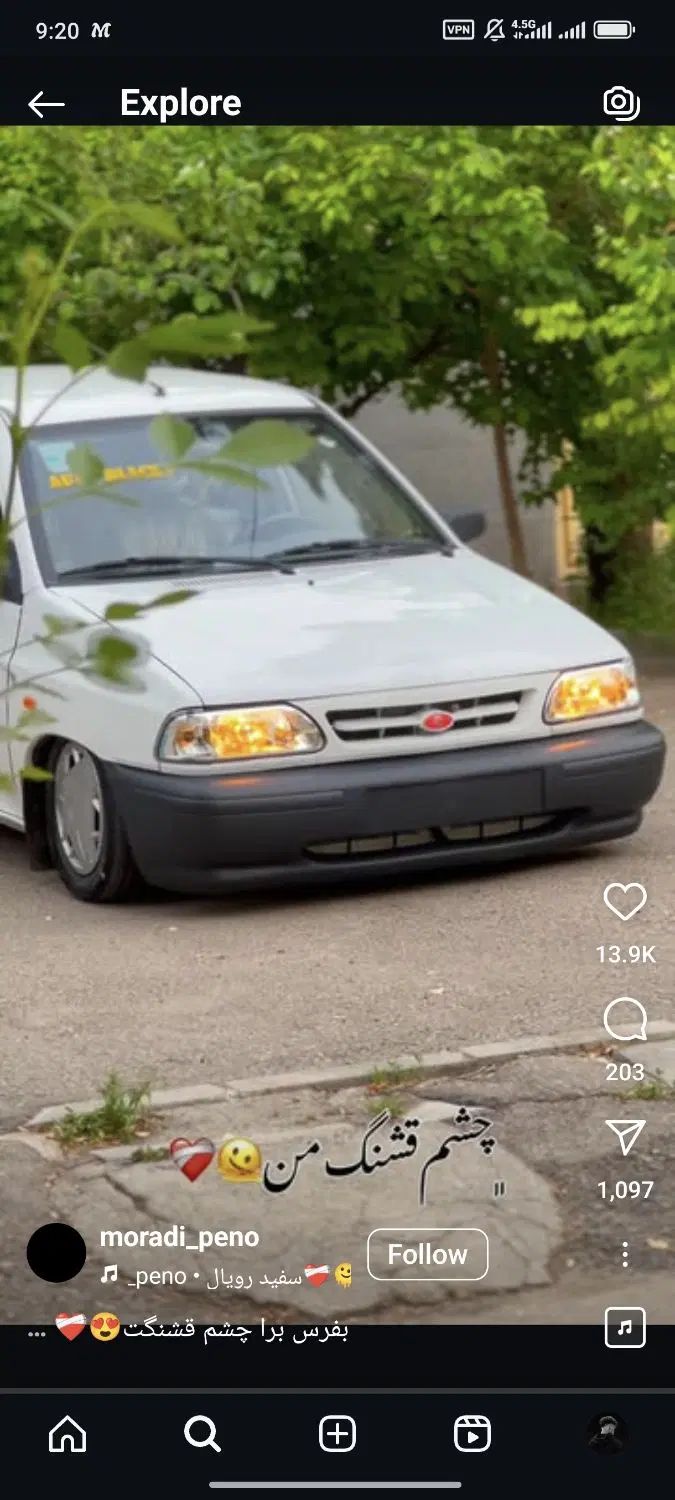Follow moradi_peno
The width and height of the screenshot is (675, 1500).
[x=427, y=1254]
